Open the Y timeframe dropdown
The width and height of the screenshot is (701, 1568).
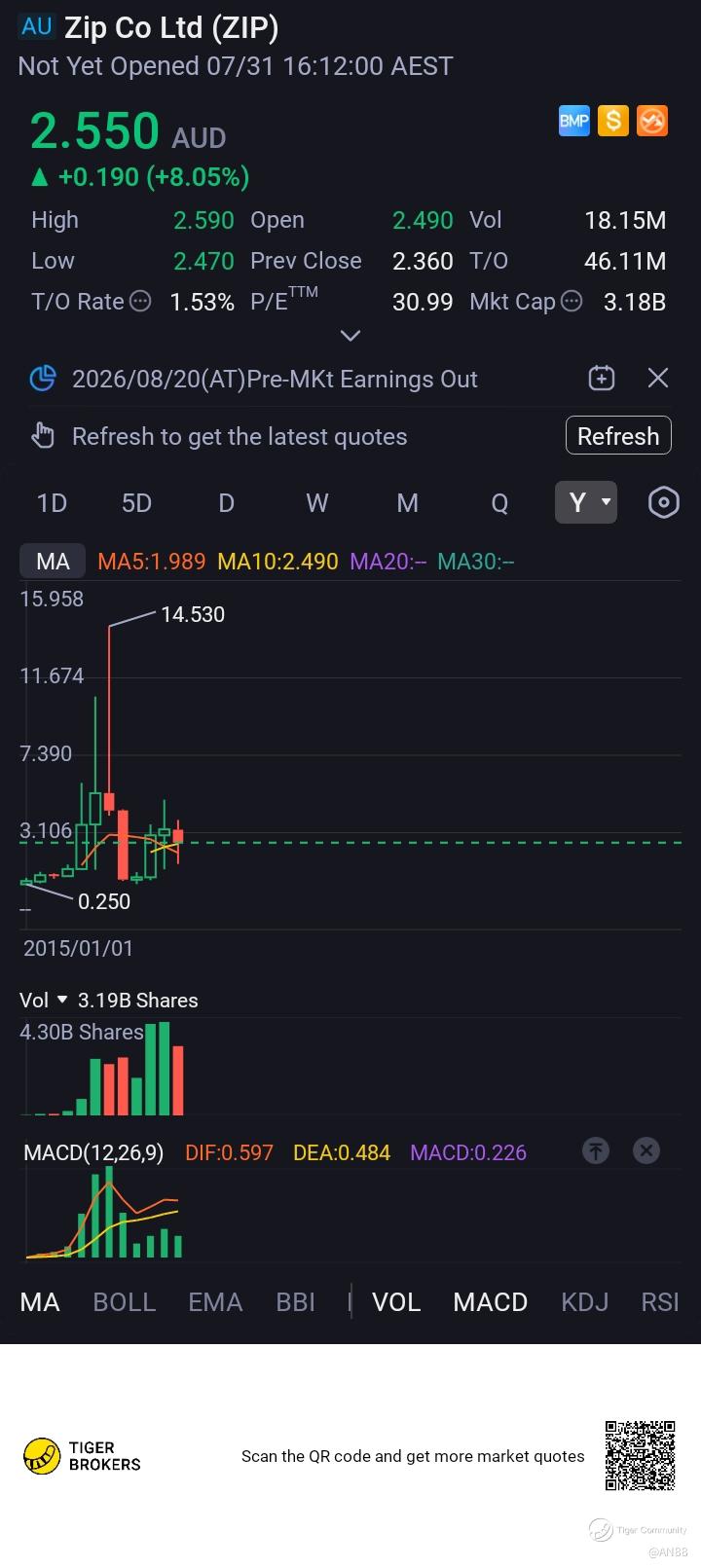click(586, 502)
